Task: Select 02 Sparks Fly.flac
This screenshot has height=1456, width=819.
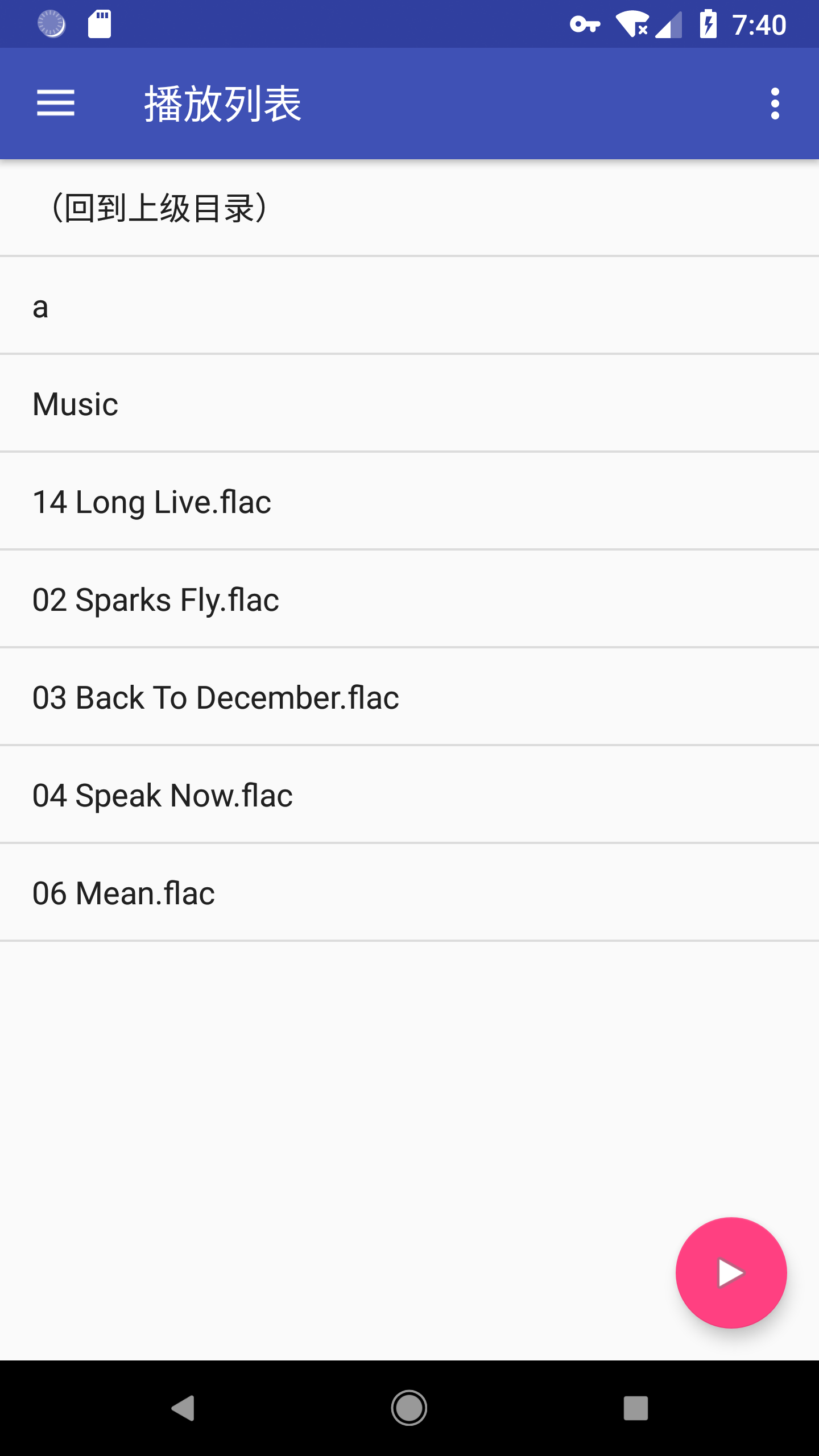Action: point(409,599)
